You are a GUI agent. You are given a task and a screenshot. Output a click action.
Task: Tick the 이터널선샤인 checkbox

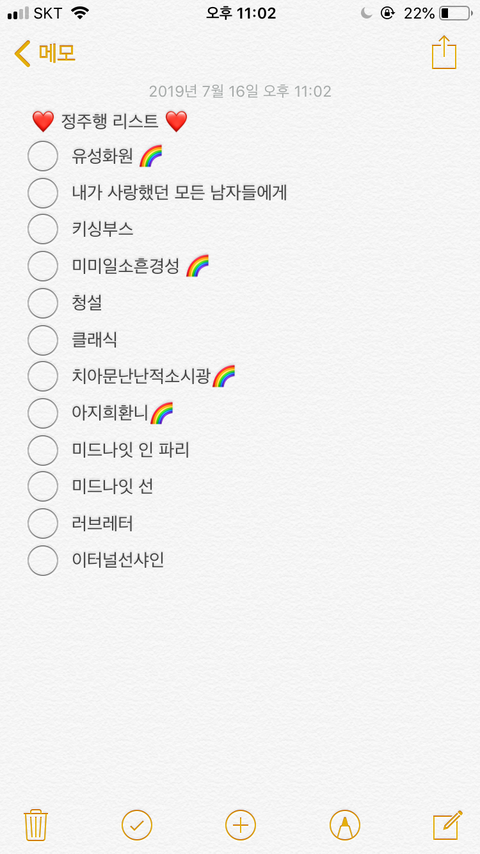pos(42,560)
